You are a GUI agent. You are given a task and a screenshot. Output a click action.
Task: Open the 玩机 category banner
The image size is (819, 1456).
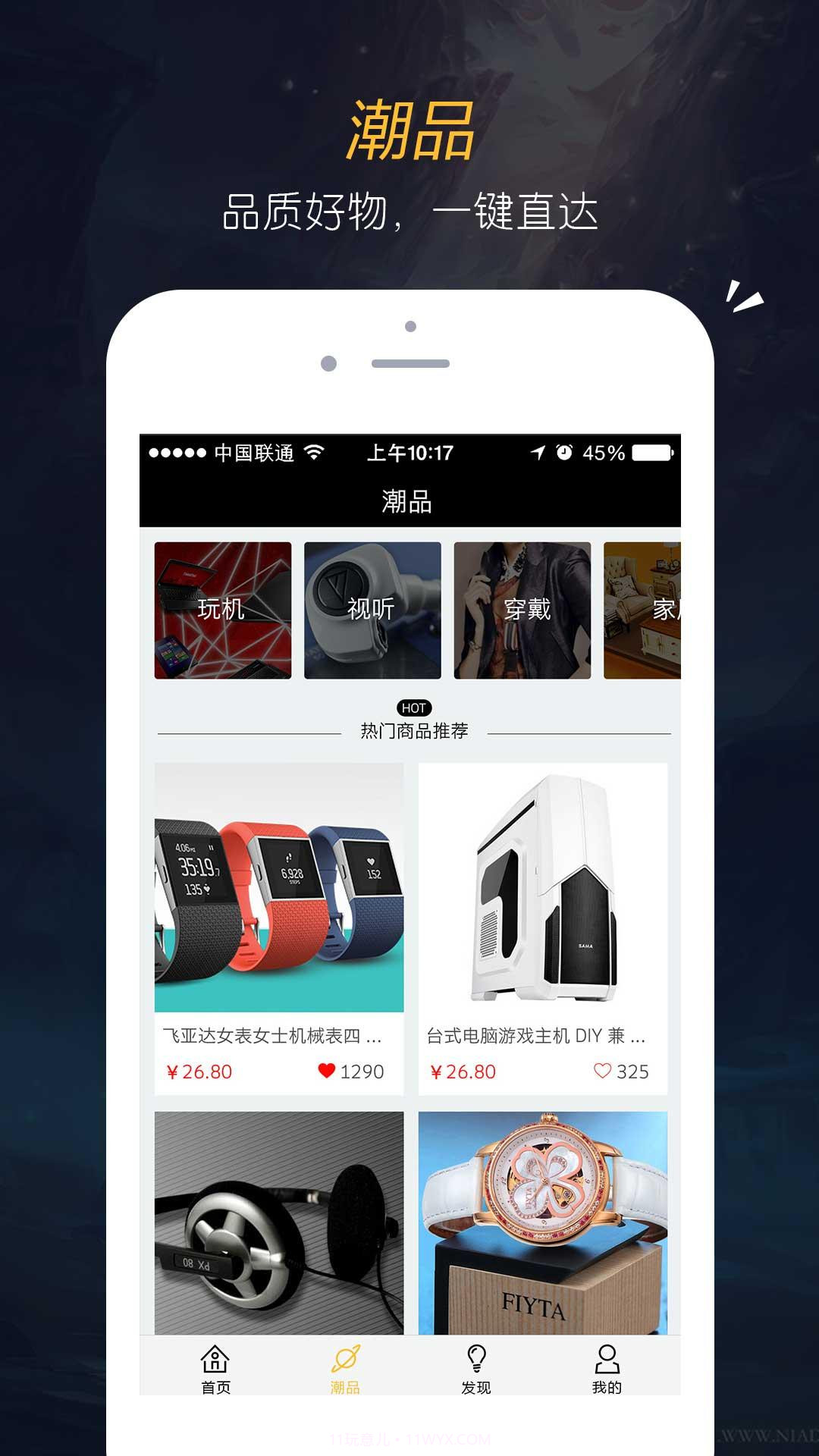tap(222, 610)
